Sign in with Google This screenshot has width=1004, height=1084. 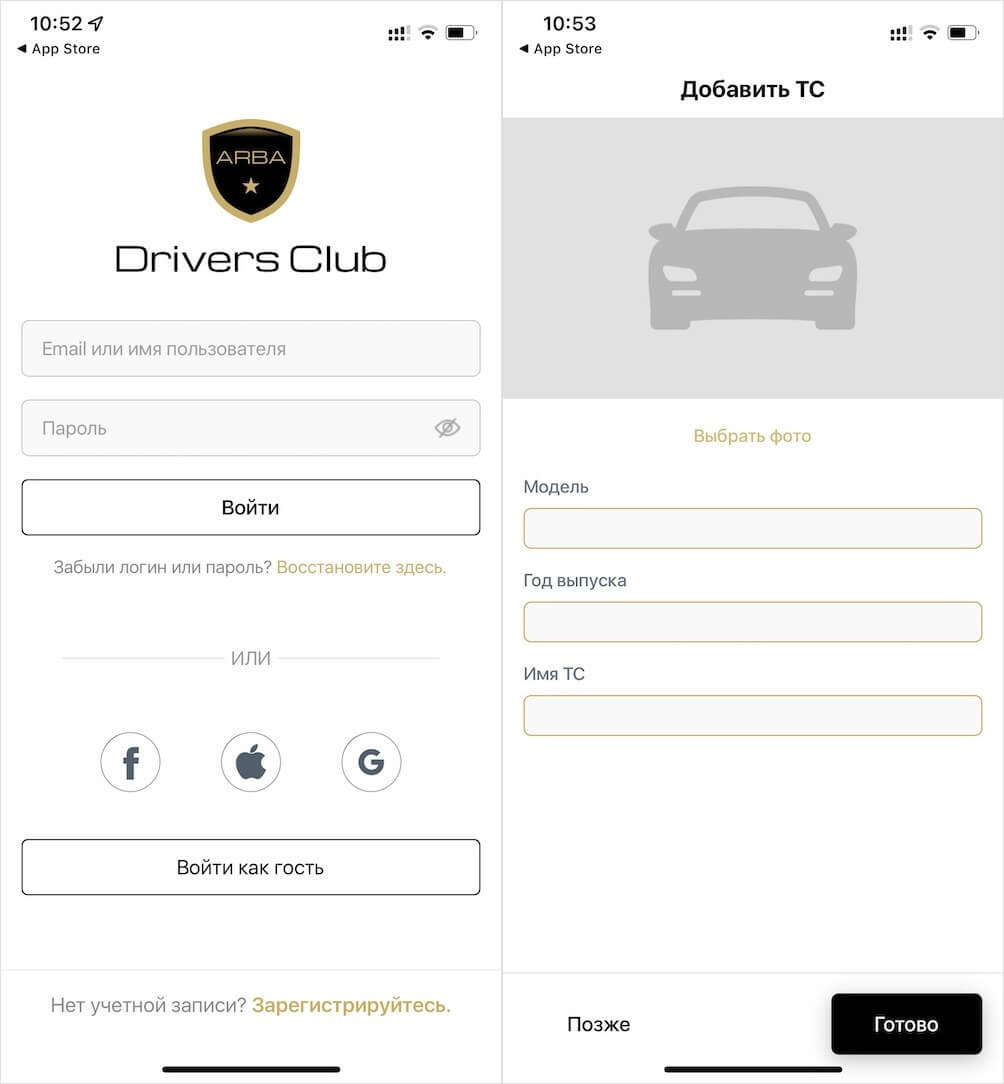[x=371, y=763]
